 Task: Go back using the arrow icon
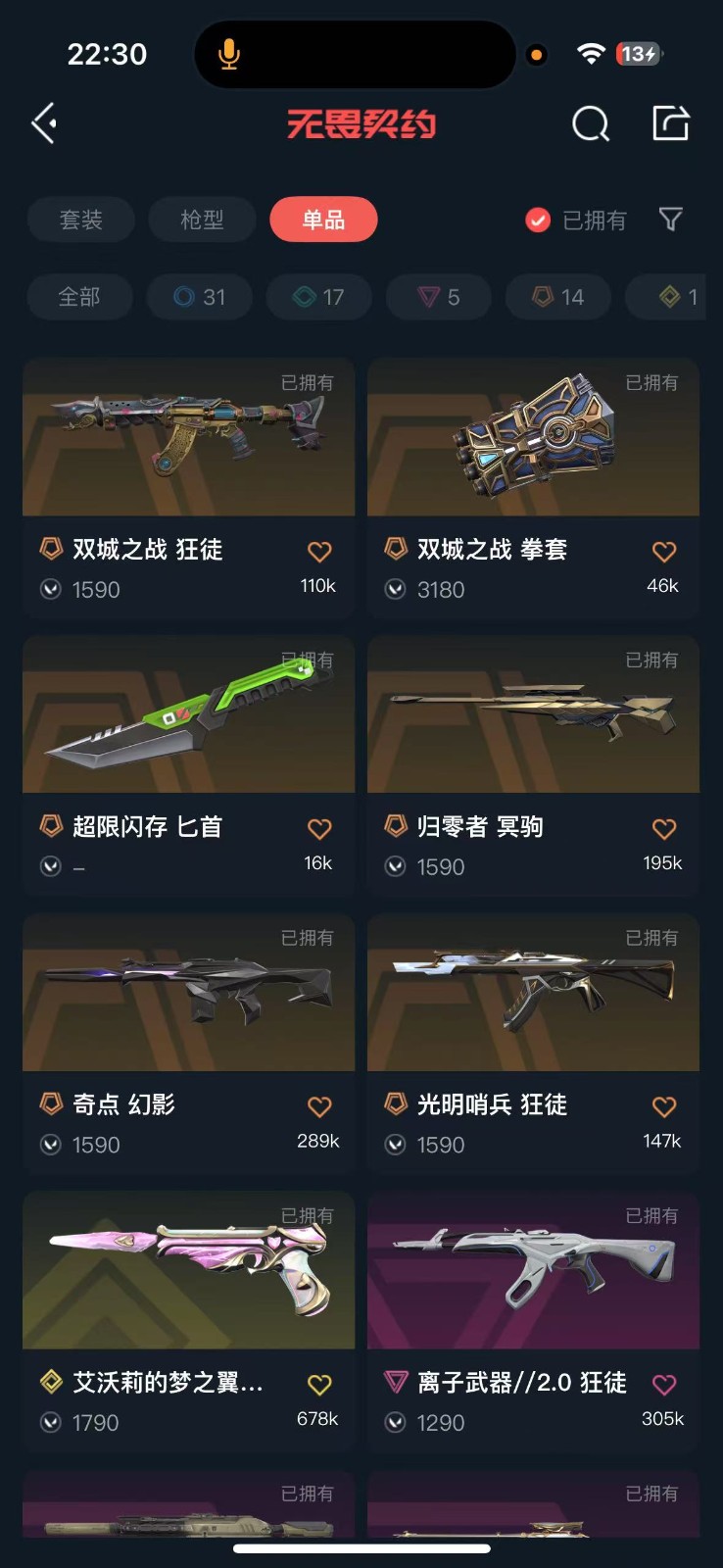44,123
